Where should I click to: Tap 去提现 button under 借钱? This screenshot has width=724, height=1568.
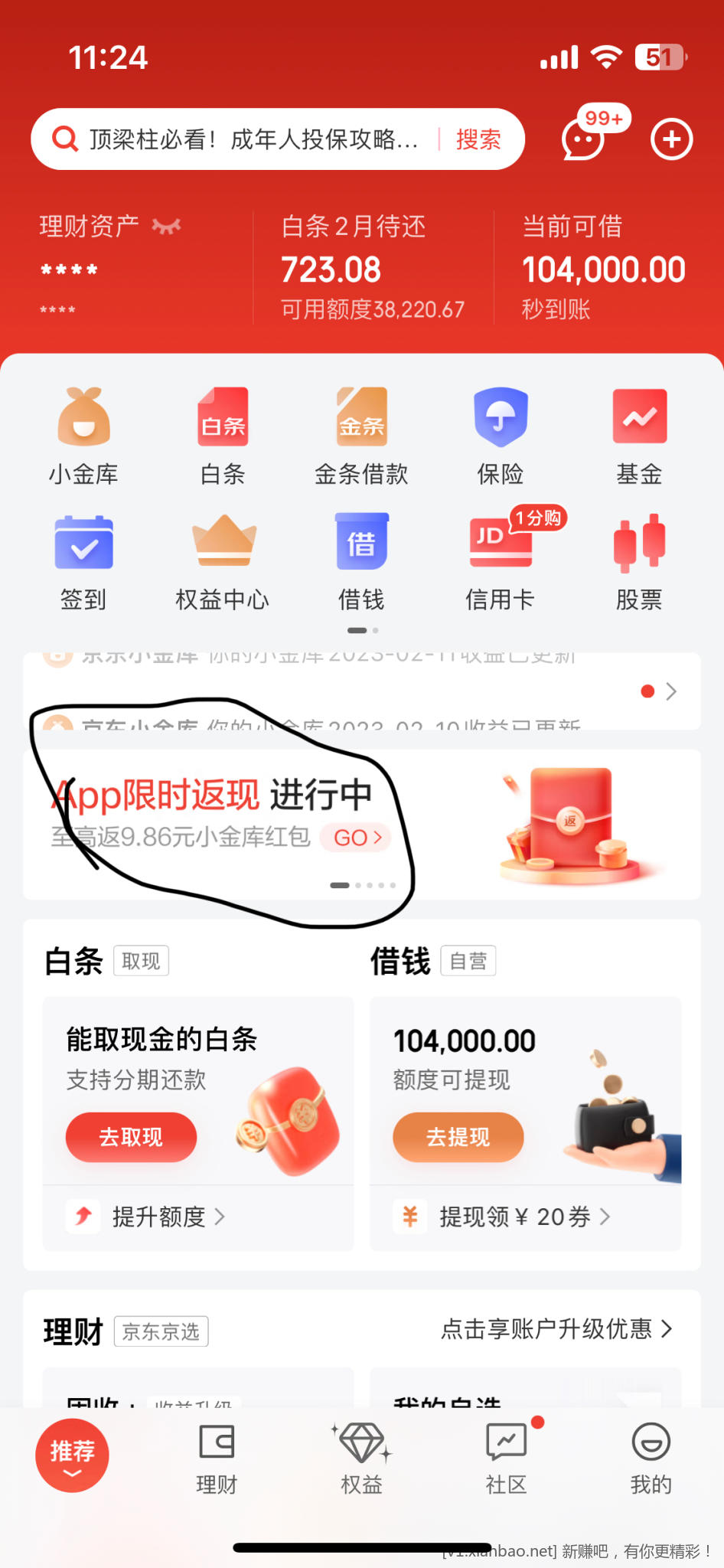[458, 1137]
